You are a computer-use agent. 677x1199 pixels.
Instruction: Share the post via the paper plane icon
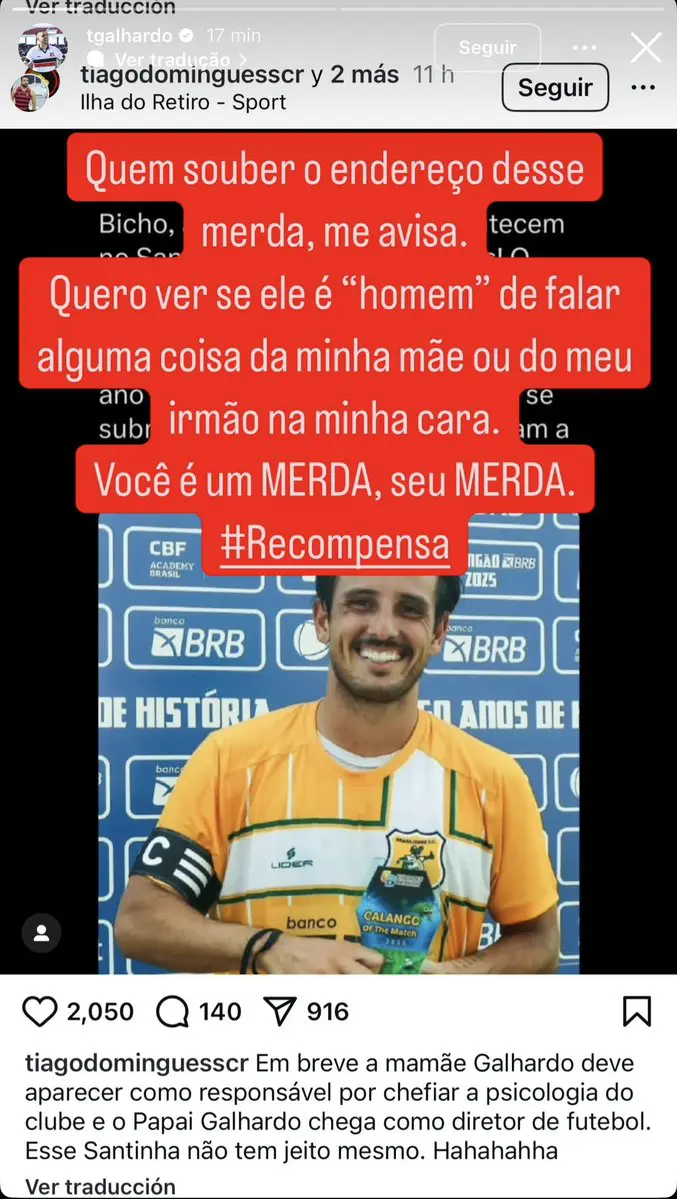pos(280,1012)
